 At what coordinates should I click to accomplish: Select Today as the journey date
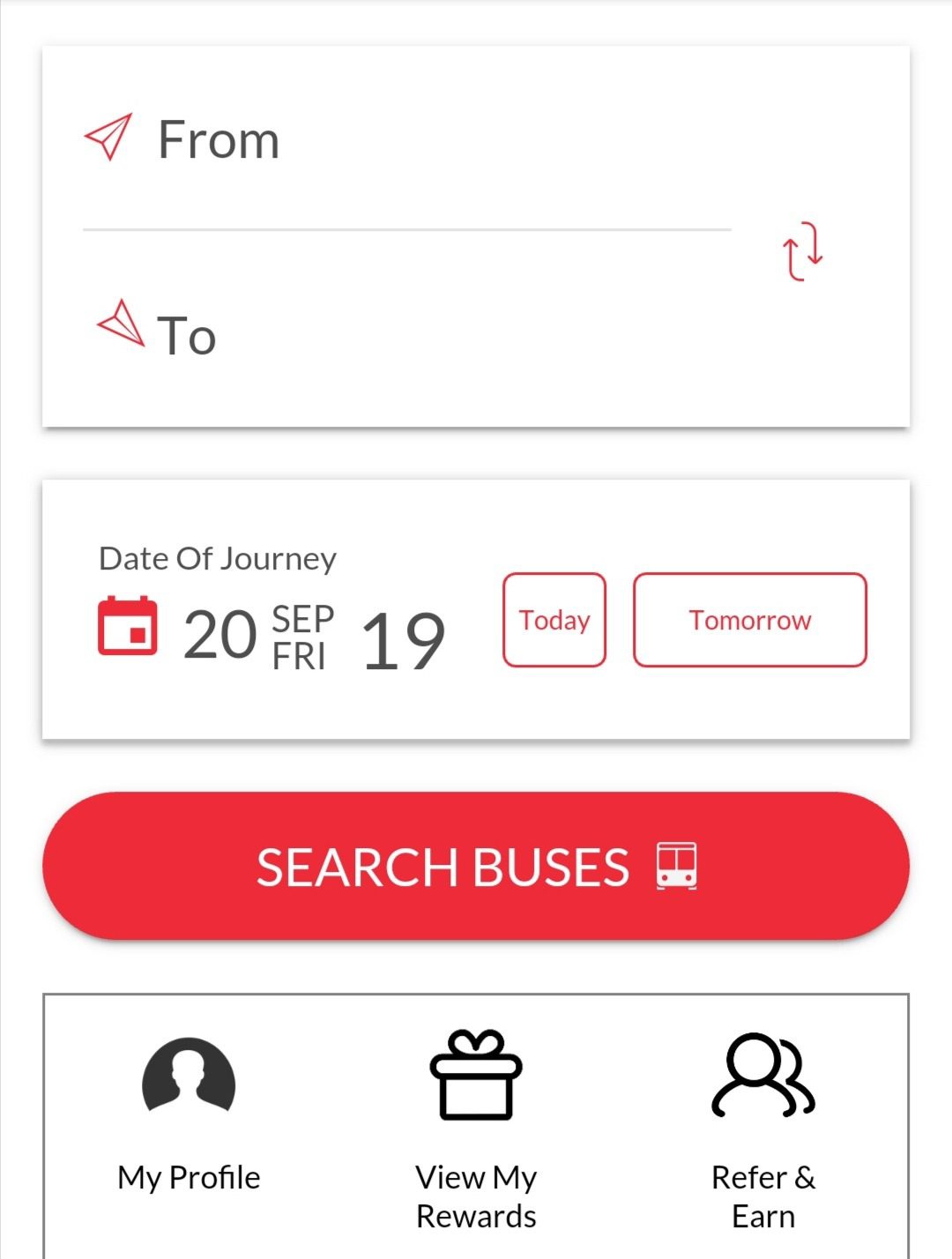[x=554, y=620]
